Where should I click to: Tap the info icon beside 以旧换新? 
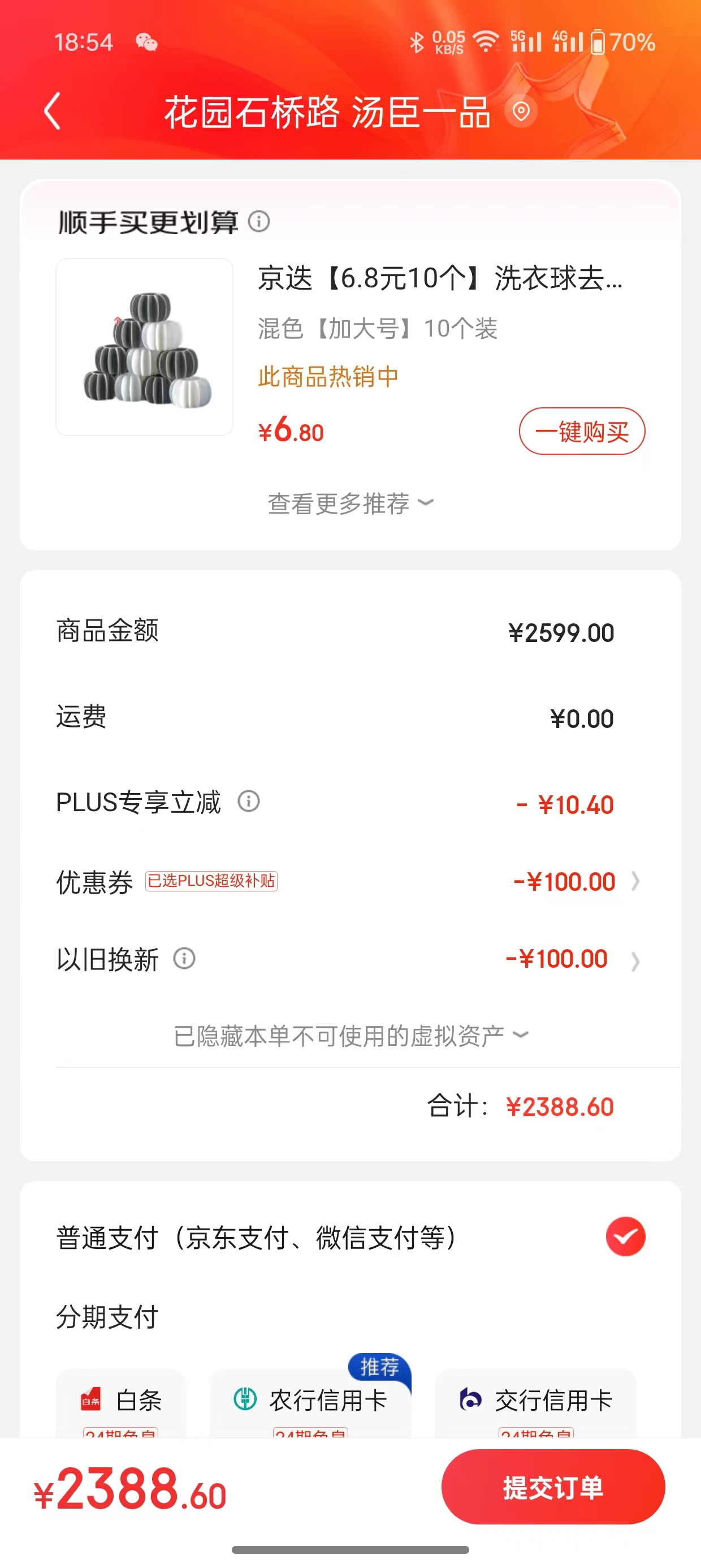click(184, 959)
